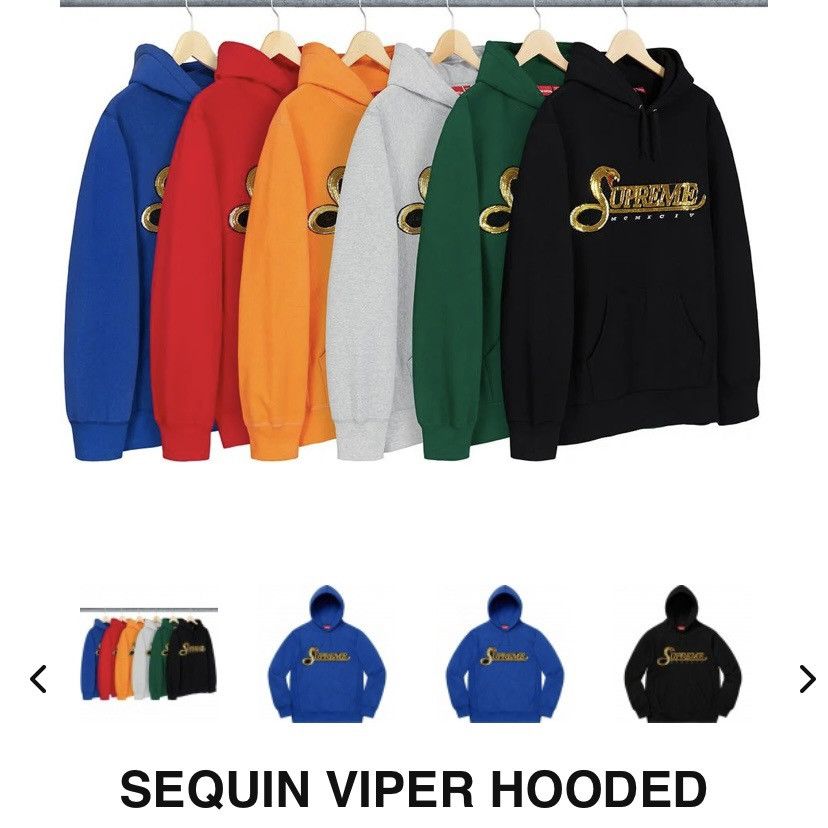The width and height of the screenshot is (828, 828).
Task: Select the black hoodie thumbnail
Action: point(682,653)
